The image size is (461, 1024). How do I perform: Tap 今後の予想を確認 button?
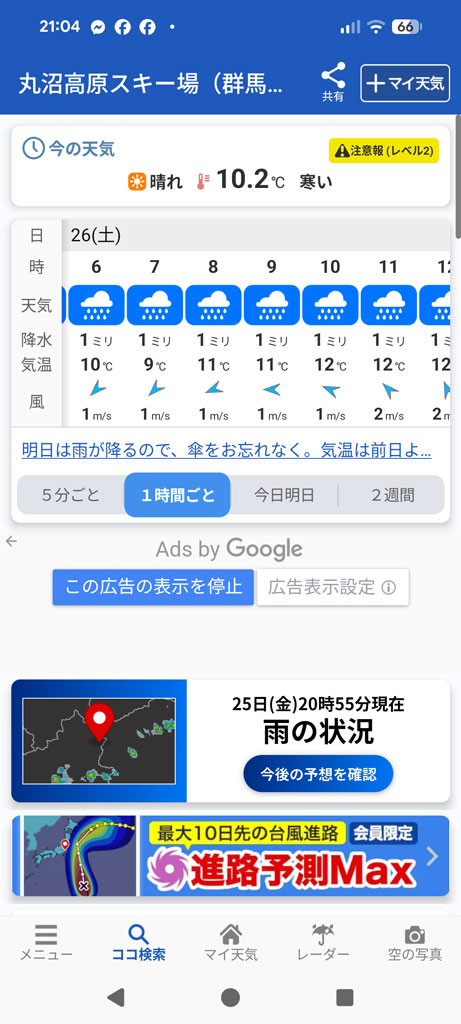[319, 775]
